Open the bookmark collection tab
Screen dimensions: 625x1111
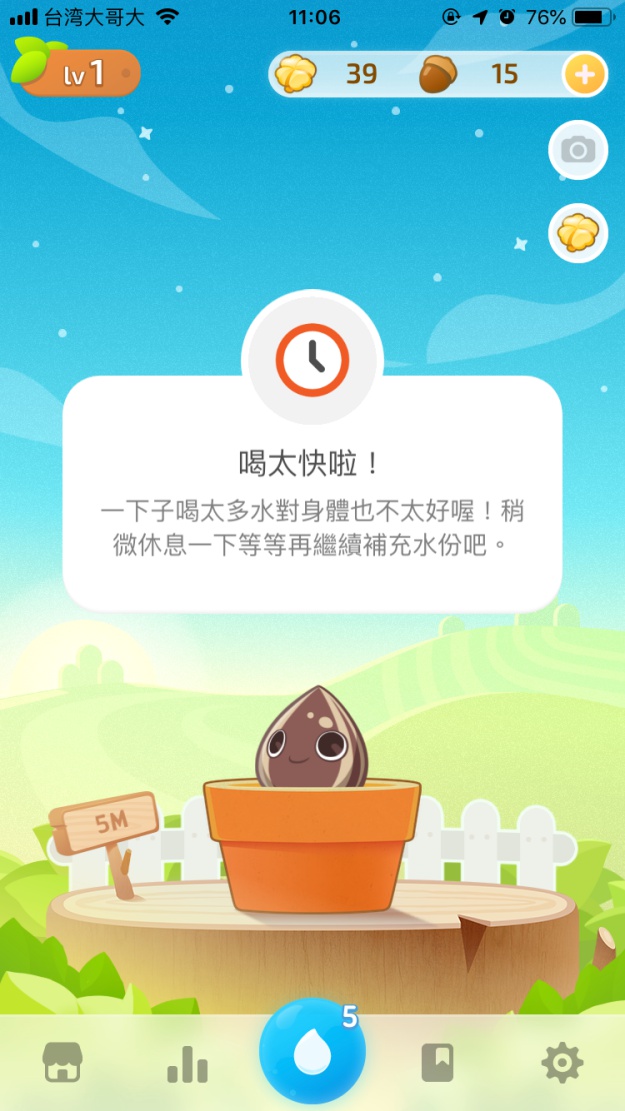(x=437, y=1063)
